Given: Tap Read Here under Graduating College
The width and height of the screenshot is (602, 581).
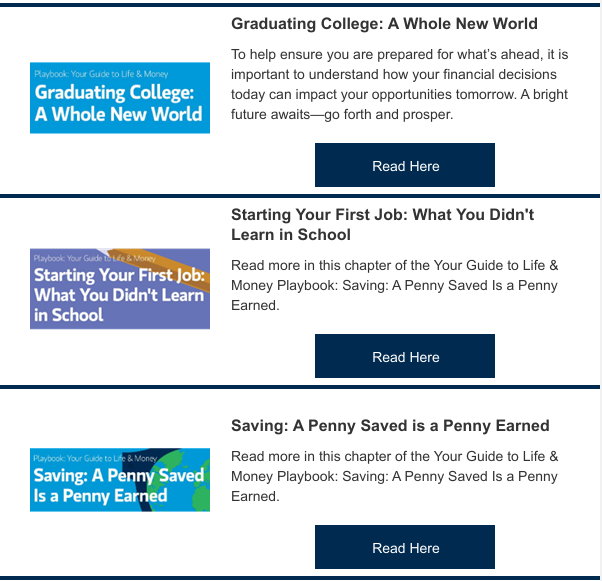Looking at the screenshot, I should (x=405, y=165).
